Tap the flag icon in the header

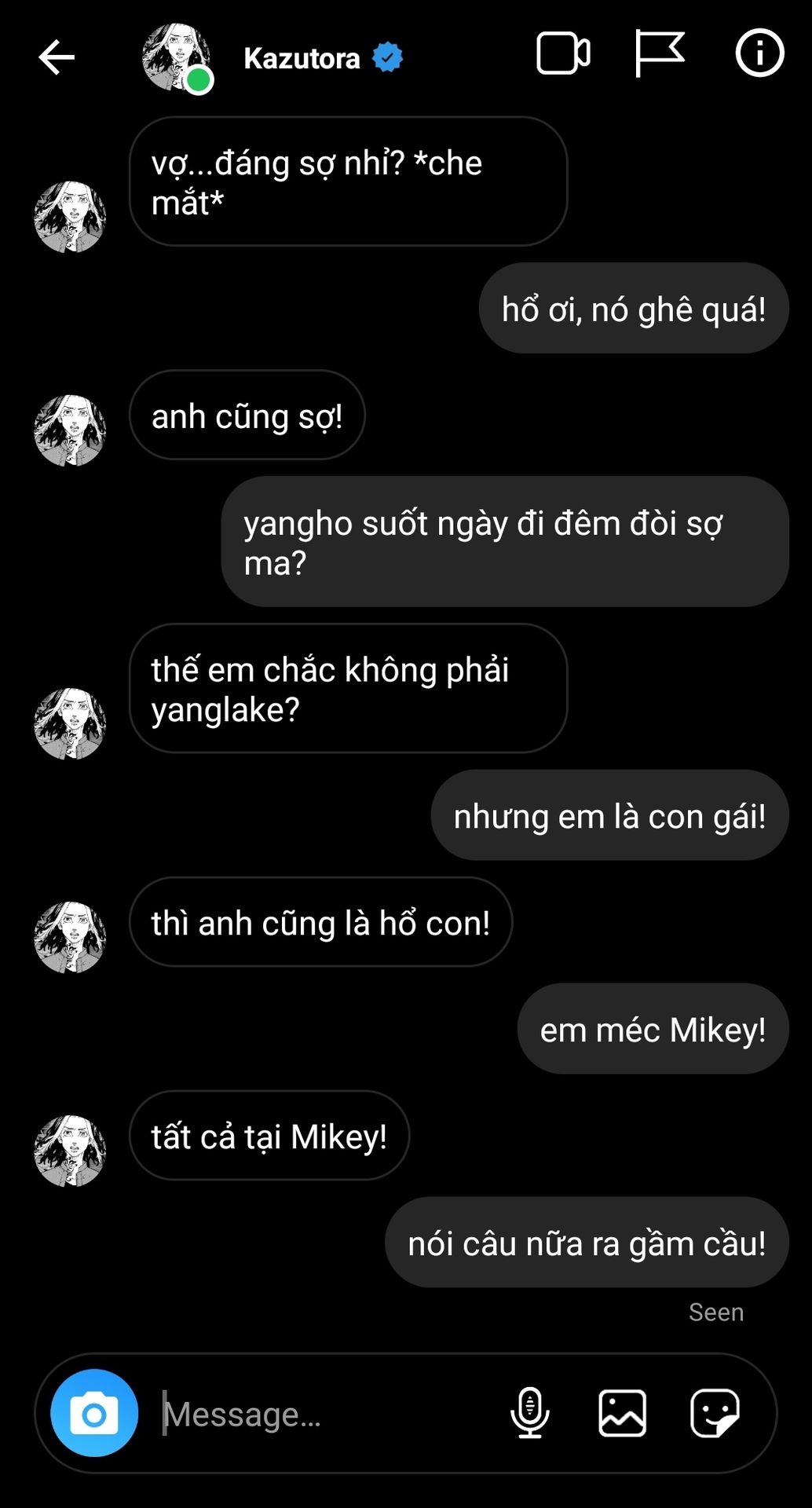[659, 54]
